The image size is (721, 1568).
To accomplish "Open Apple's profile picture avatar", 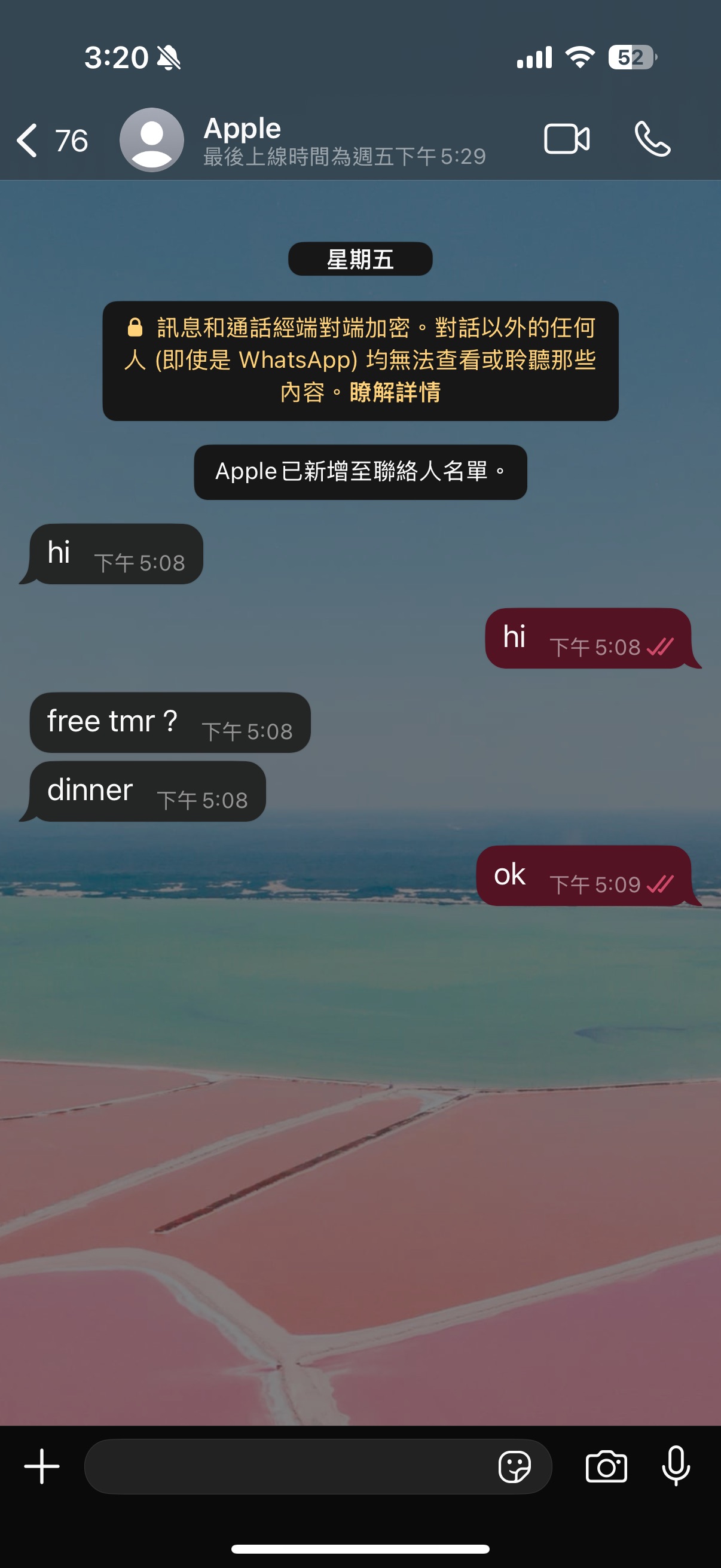I will pos(151,139).
